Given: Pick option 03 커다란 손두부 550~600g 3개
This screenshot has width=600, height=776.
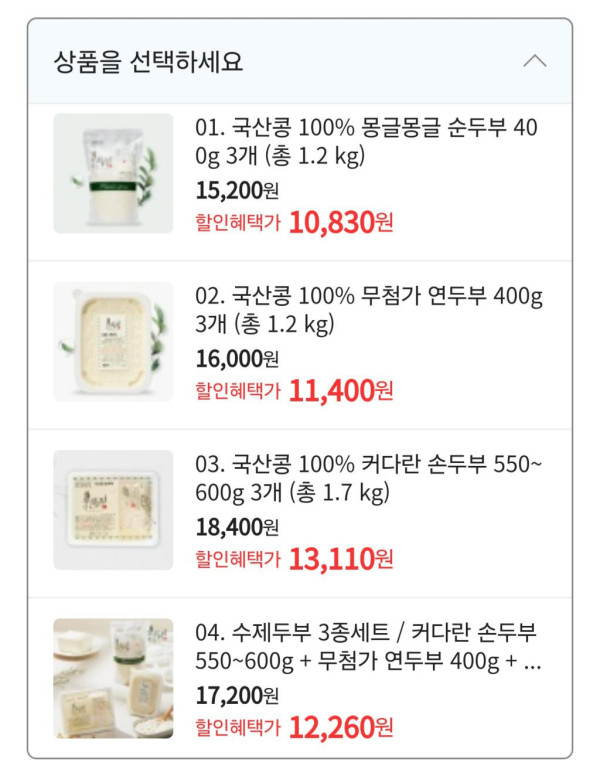Looking at the screenshot, I should [x=369, y=479].
